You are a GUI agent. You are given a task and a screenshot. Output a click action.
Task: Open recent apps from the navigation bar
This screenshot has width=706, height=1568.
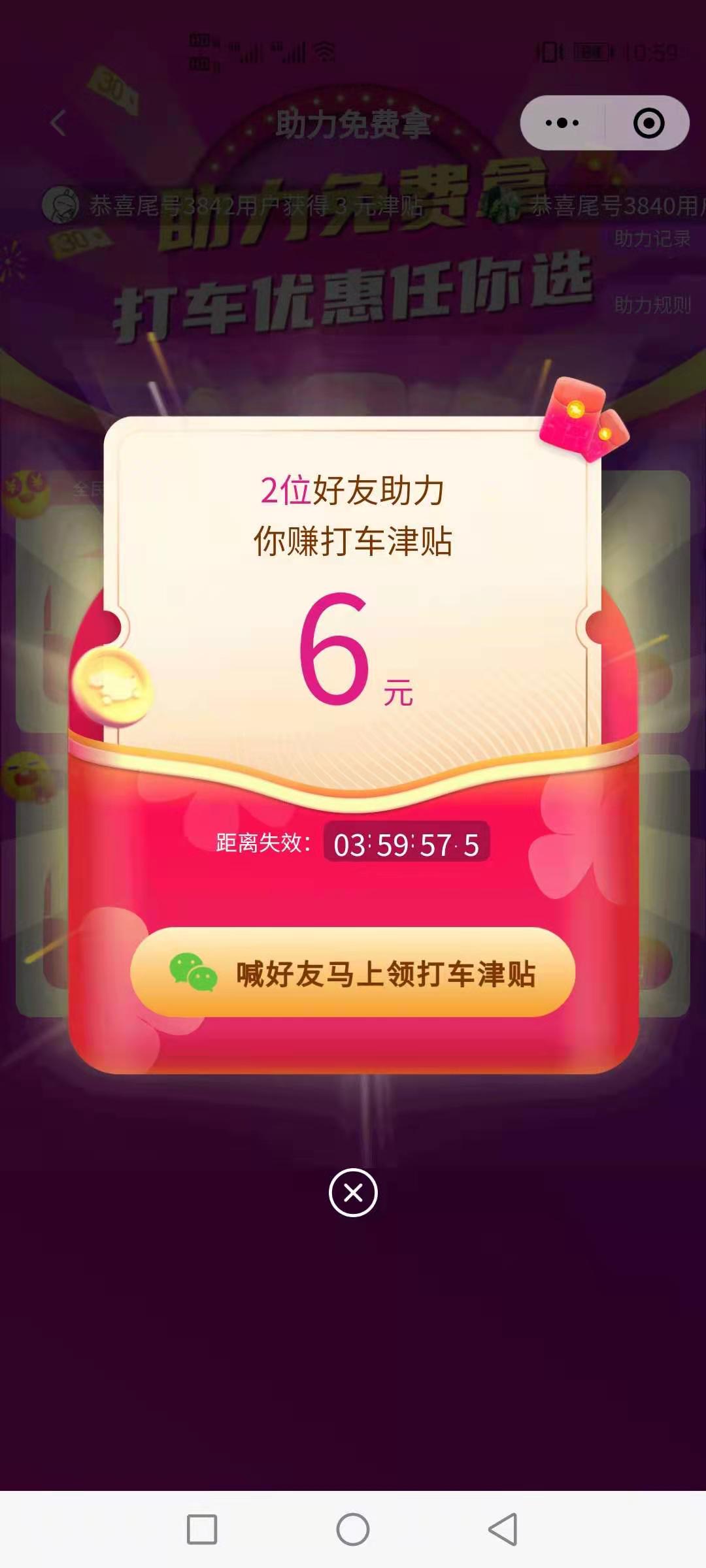pyautogui.click(x=202, y=1529)
